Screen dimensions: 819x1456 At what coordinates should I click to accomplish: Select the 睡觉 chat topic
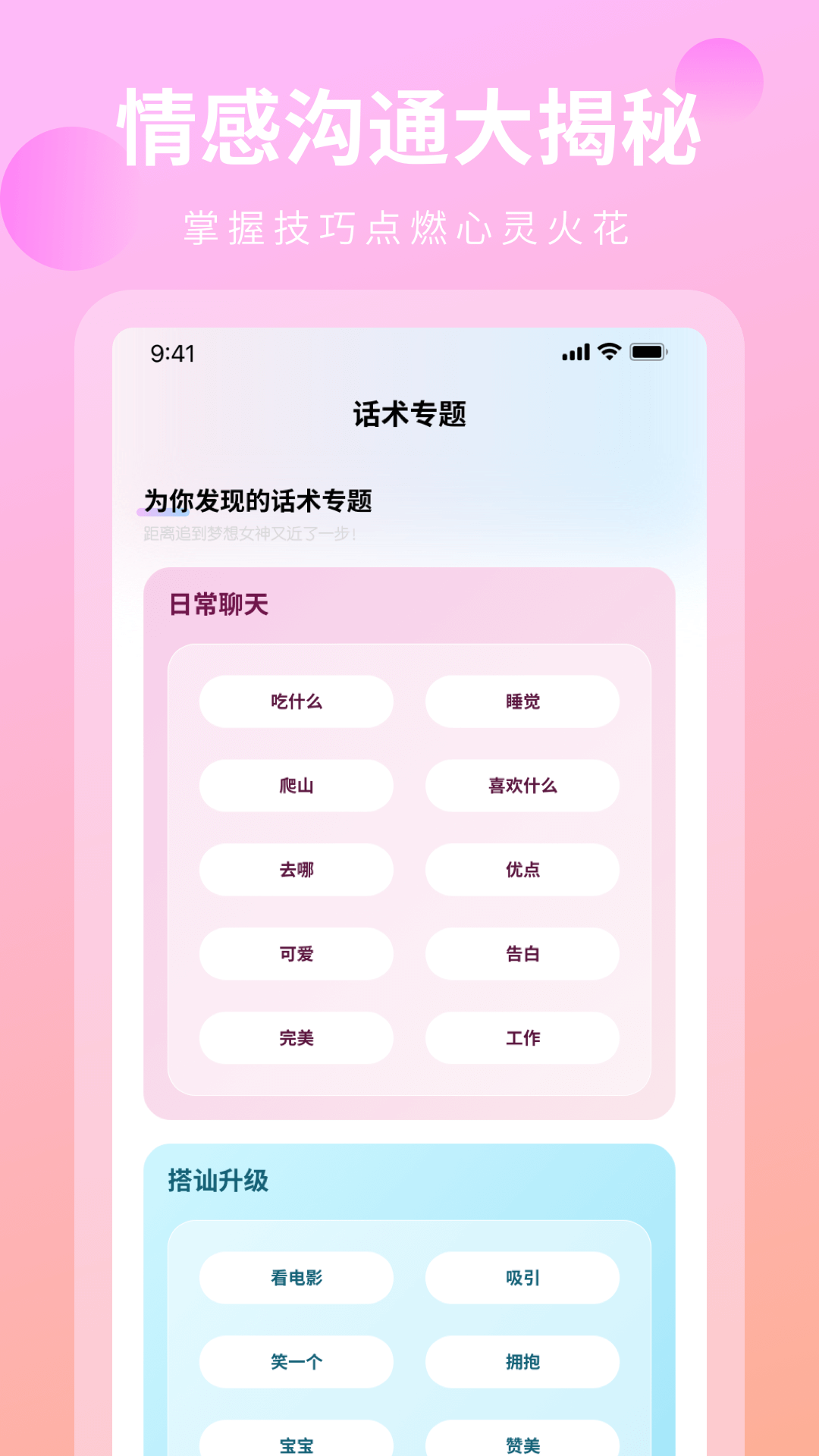point(522,702)
